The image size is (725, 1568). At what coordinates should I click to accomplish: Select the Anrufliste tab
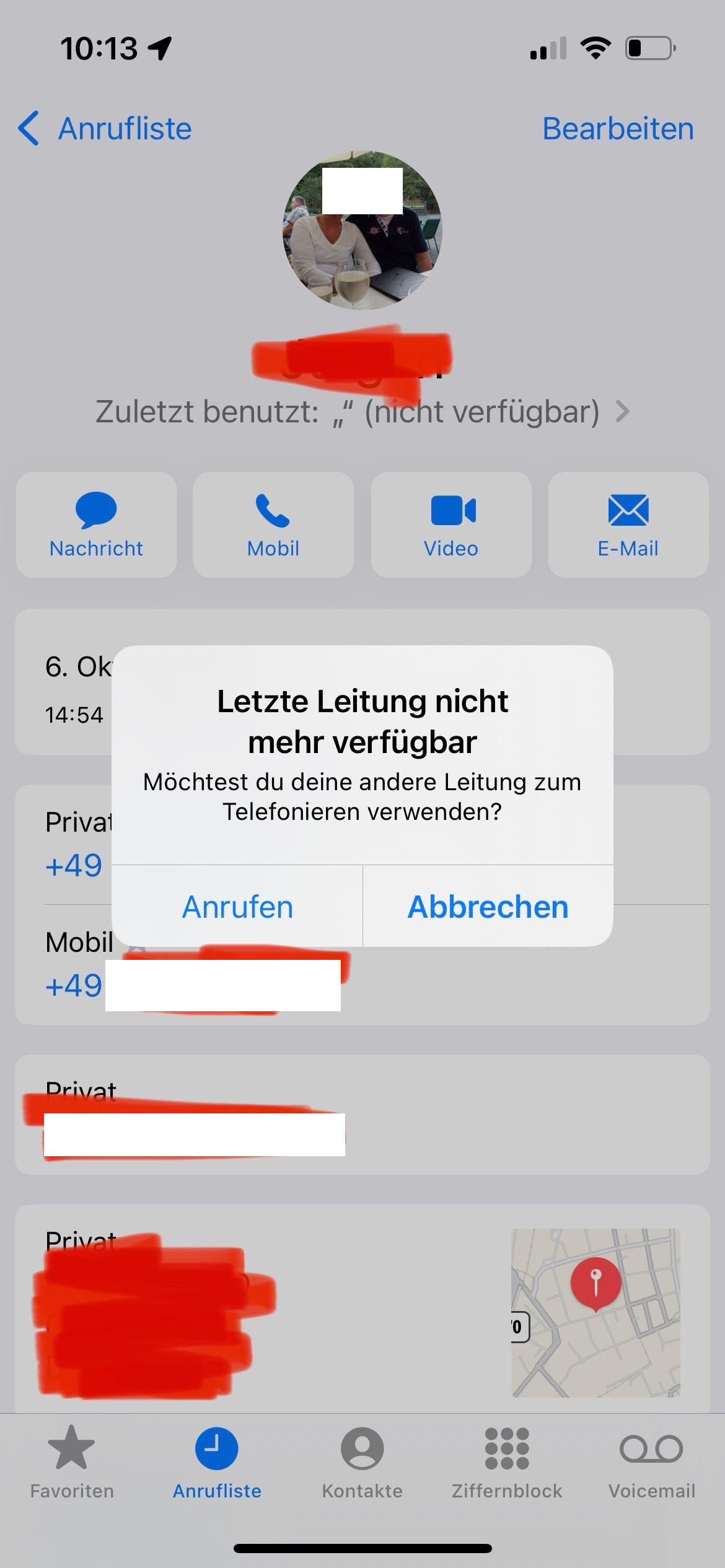[x=217, y=1463]
